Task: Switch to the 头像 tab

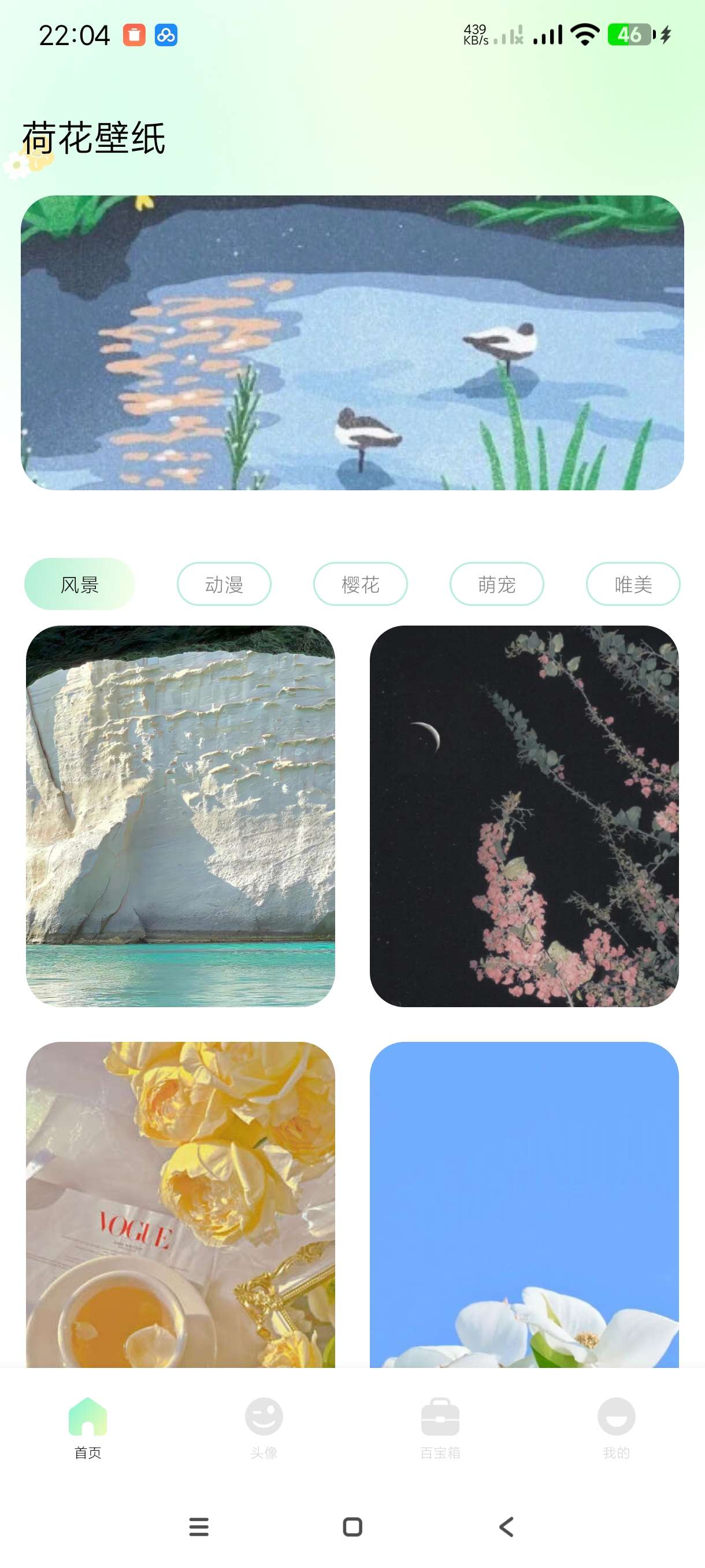Action: pos(264,1428)
